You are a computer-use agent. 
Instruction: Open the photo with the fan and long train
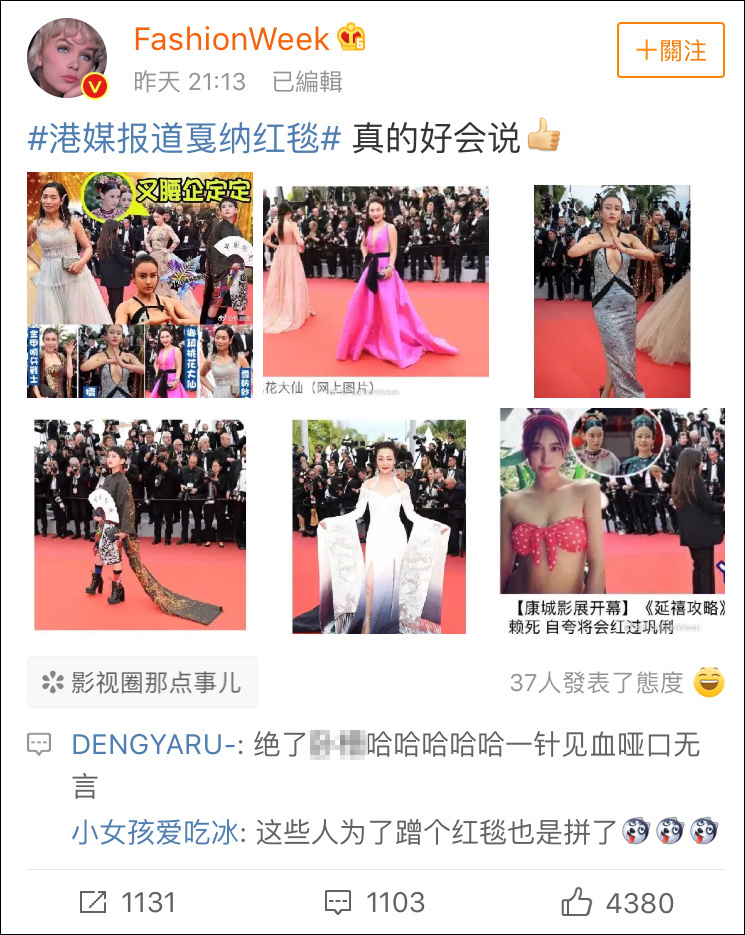[140, 525]
